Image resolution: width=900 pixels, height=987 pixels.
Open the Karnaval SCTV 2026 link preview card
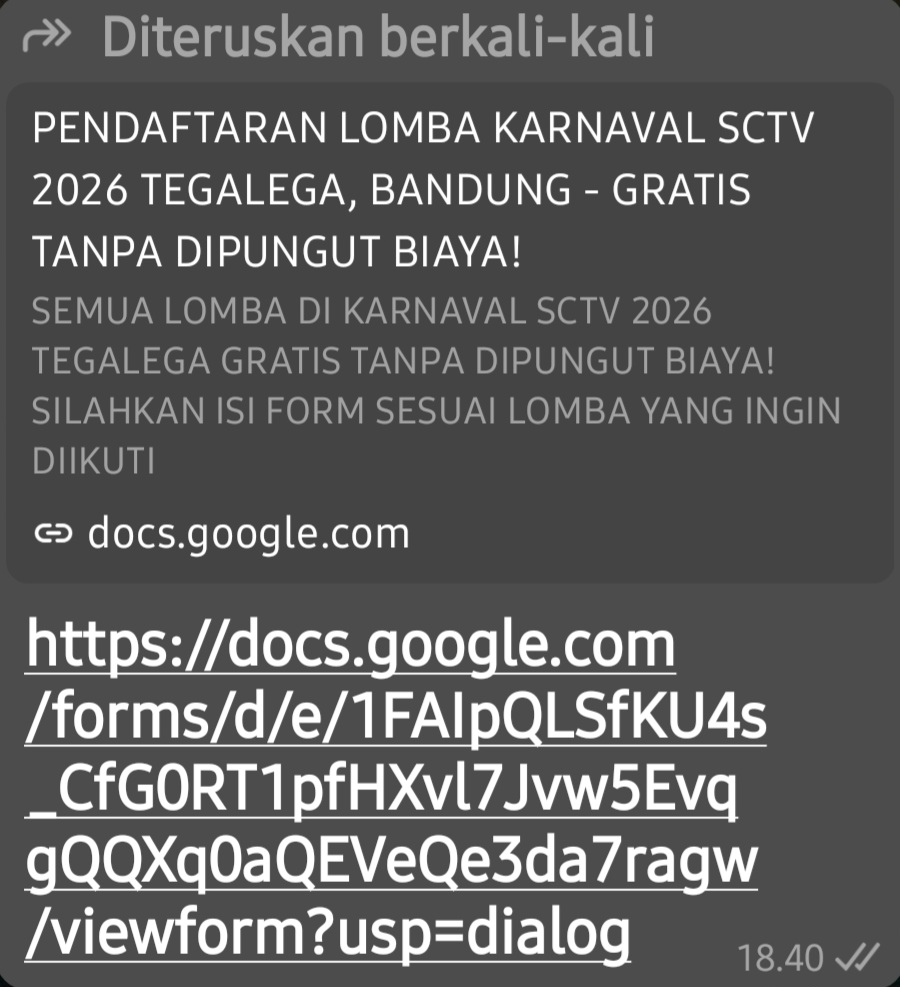pos(450,330)
